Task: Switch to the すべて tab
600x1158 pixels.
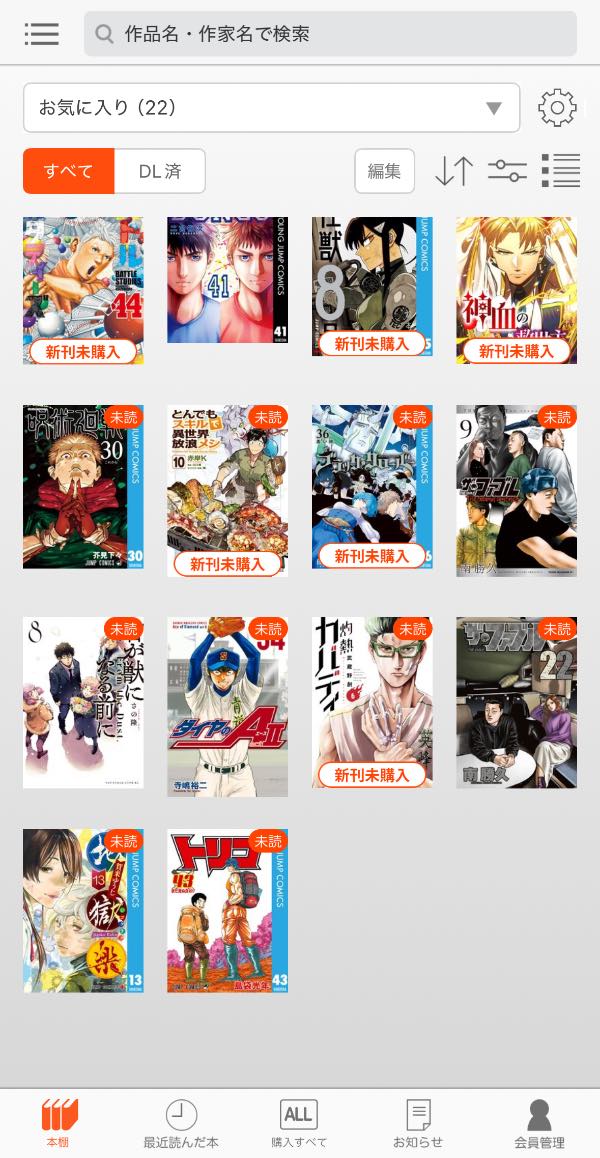Action: click(x=69, y=171)
